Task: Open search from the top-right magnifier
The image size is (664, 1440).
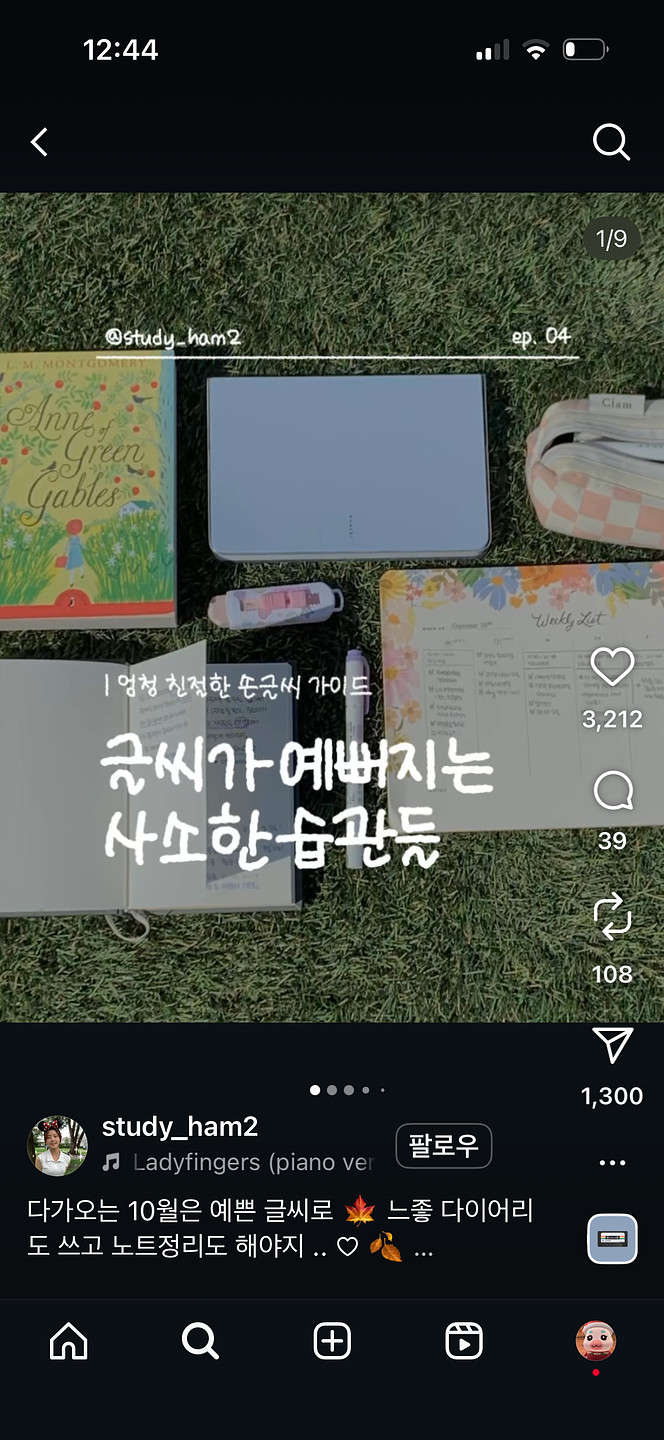Action: 611,142
